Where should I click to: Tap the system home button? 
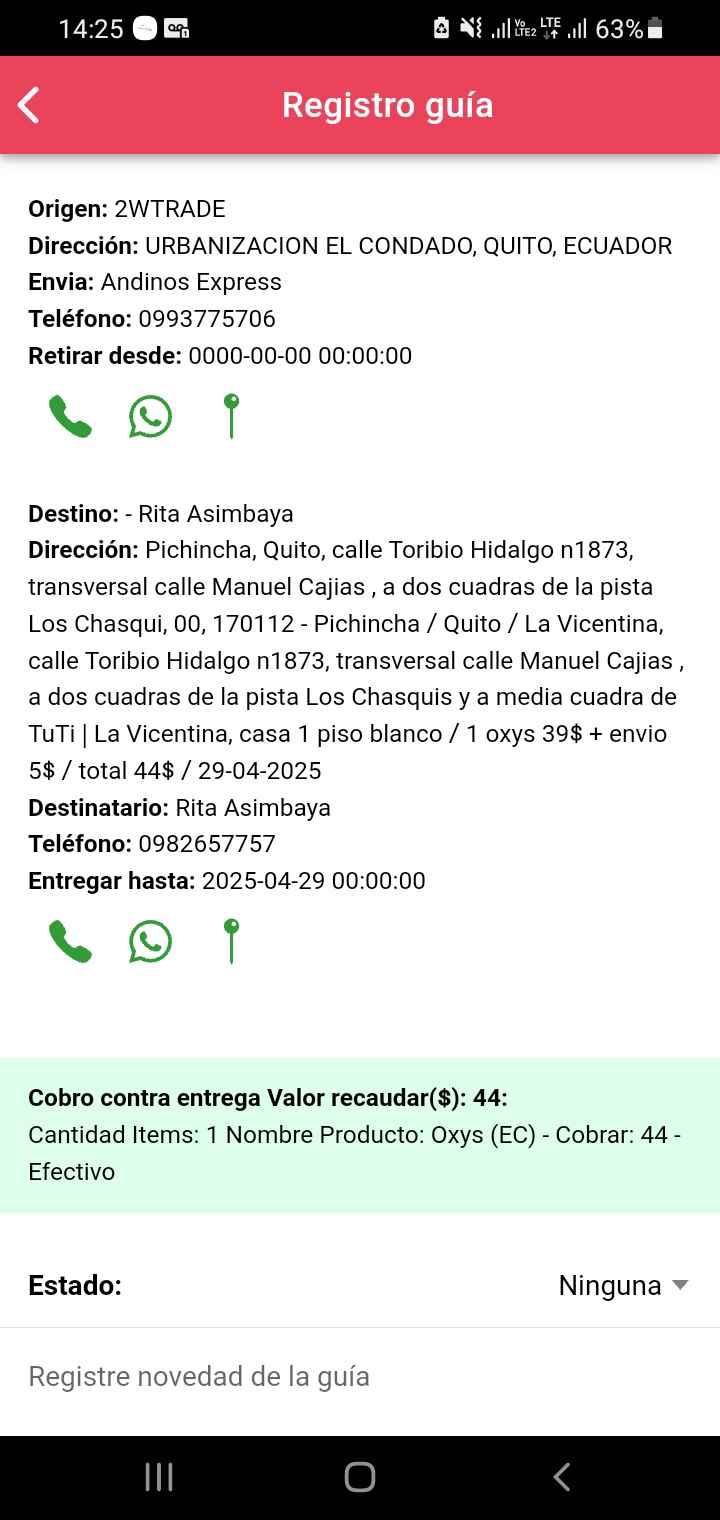pyautogui.click(x=360, y=1477)
